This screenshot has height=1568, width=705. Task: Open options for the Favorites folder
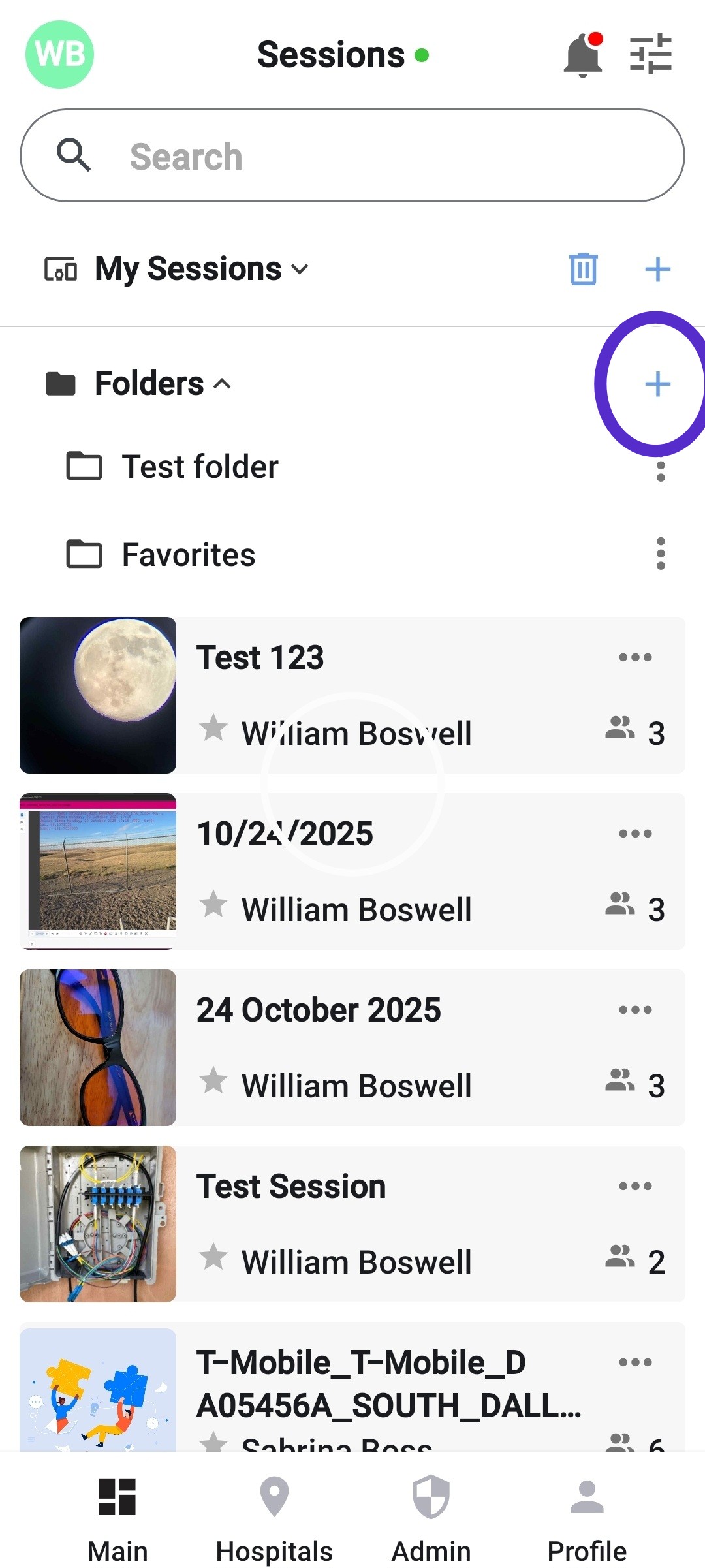tap(661, 554)
